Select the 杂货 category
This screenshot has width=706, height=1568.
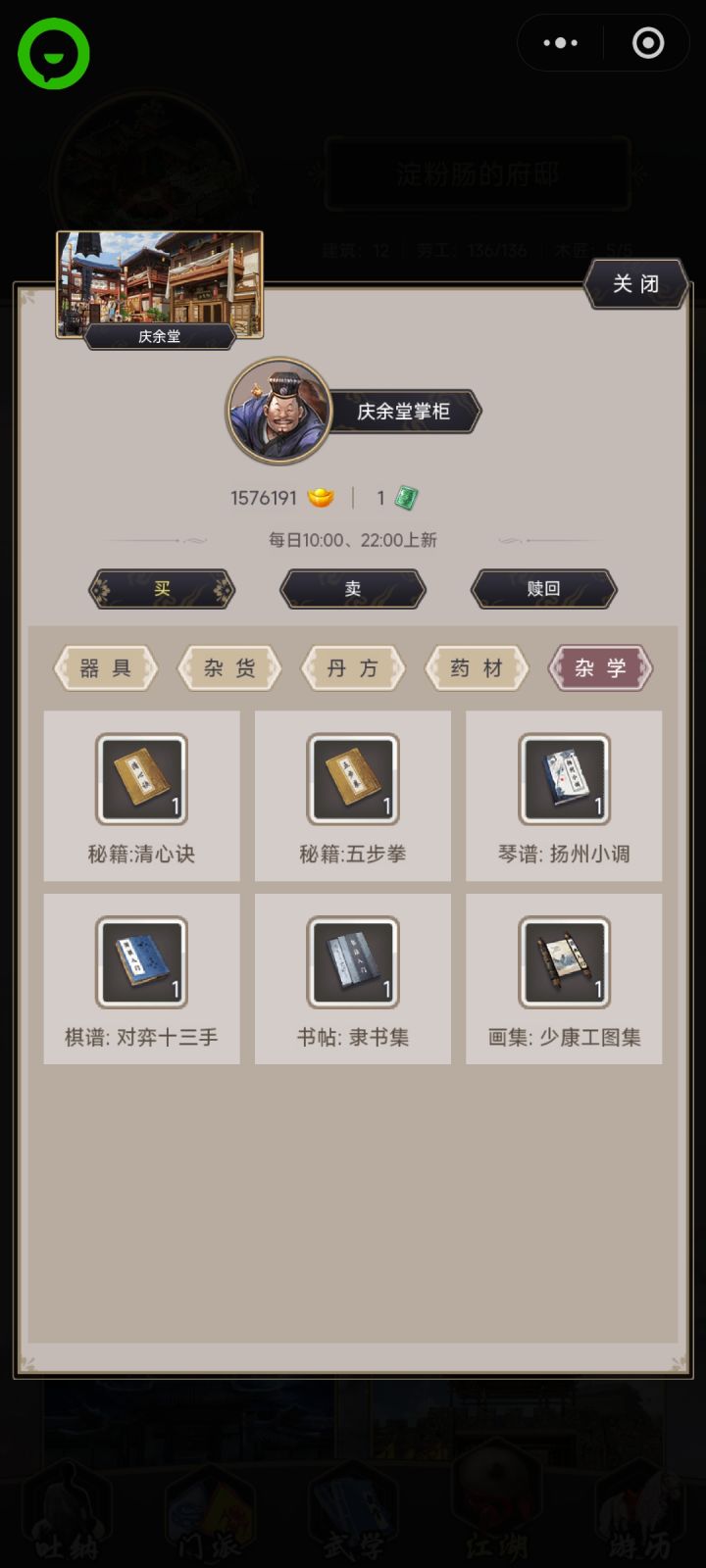(229, 667)
